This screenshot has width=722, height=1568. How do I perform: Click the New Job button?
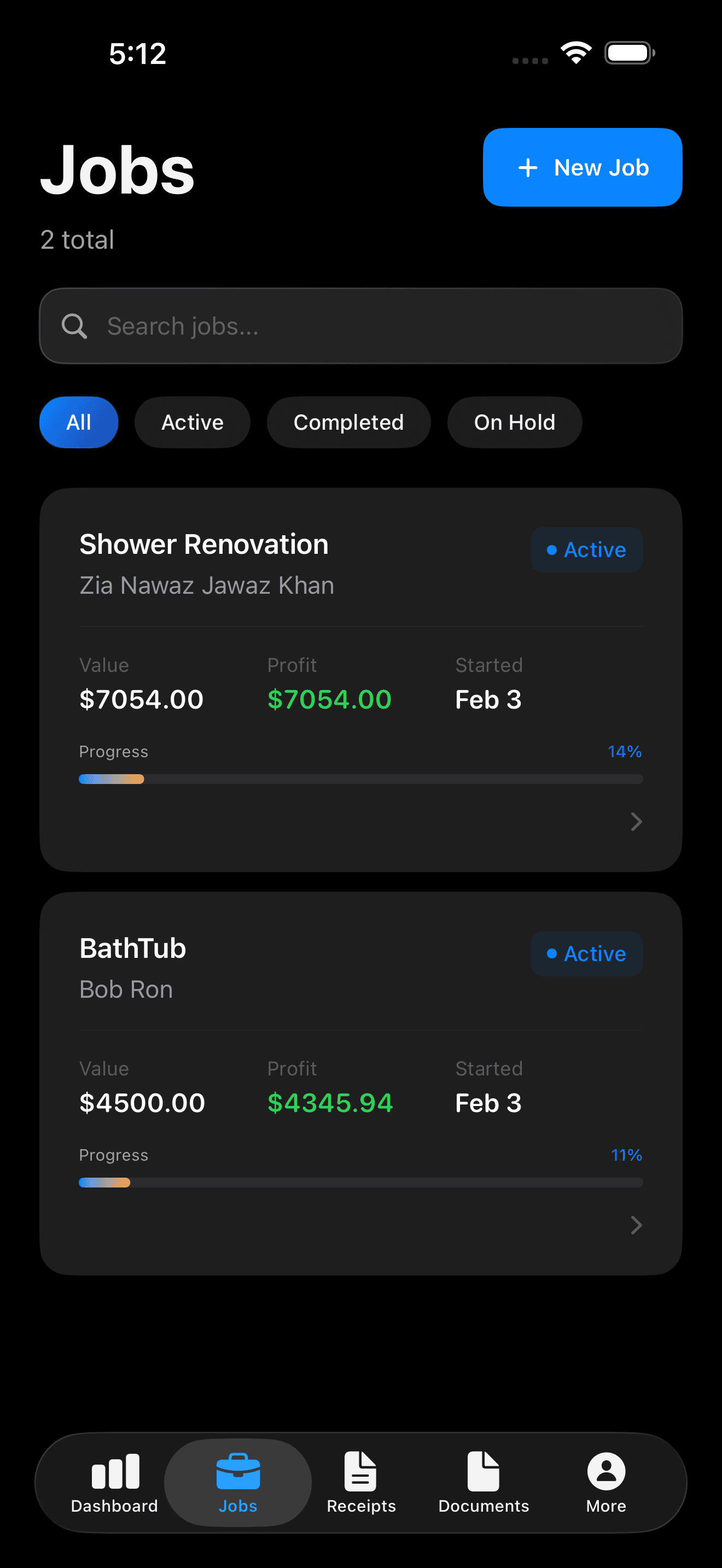pos(582,167)
